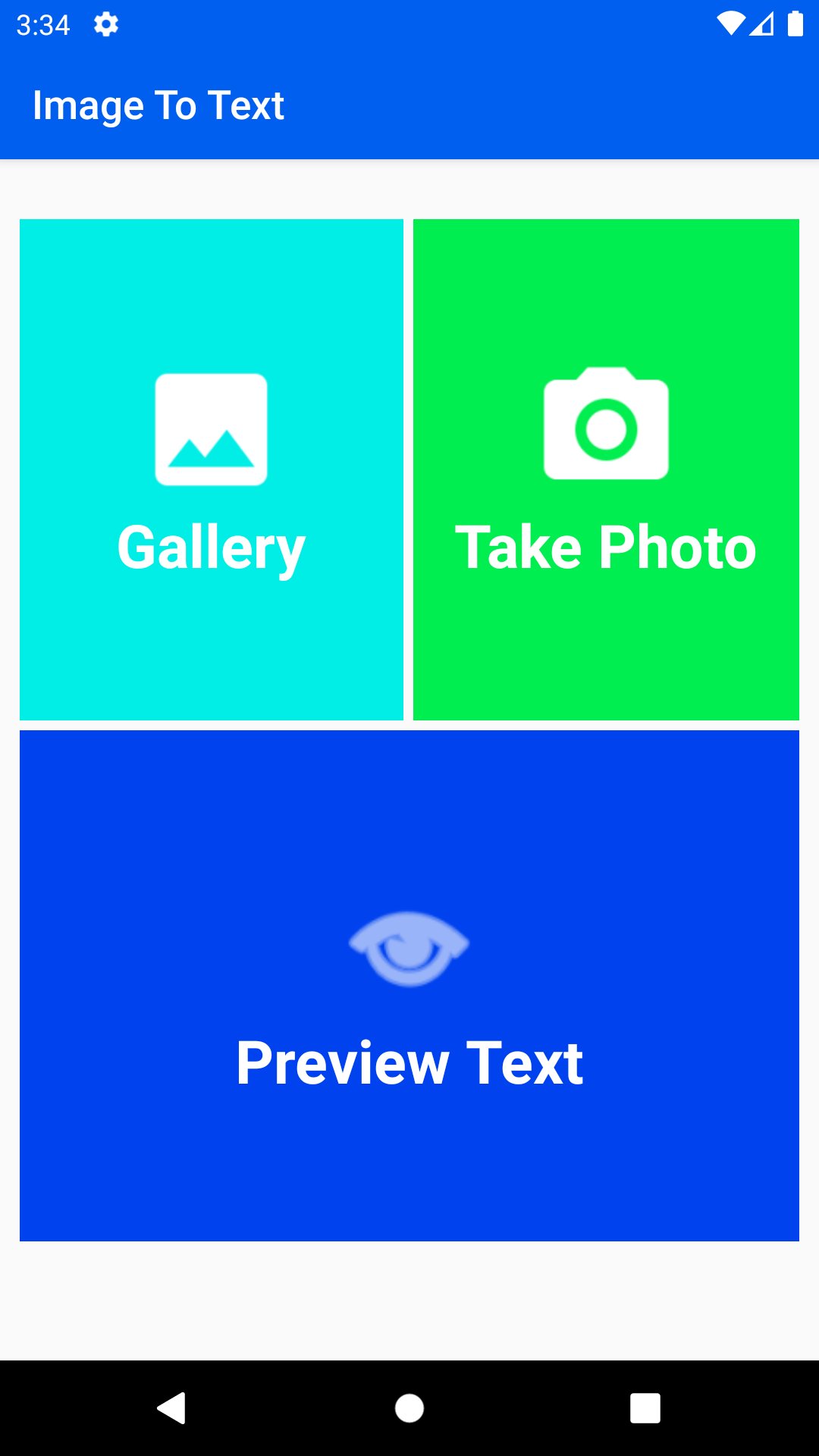
Task: Tap the Wi-Fi icon in the status bar
Action: pyautogui.click(x=730, y=23)
